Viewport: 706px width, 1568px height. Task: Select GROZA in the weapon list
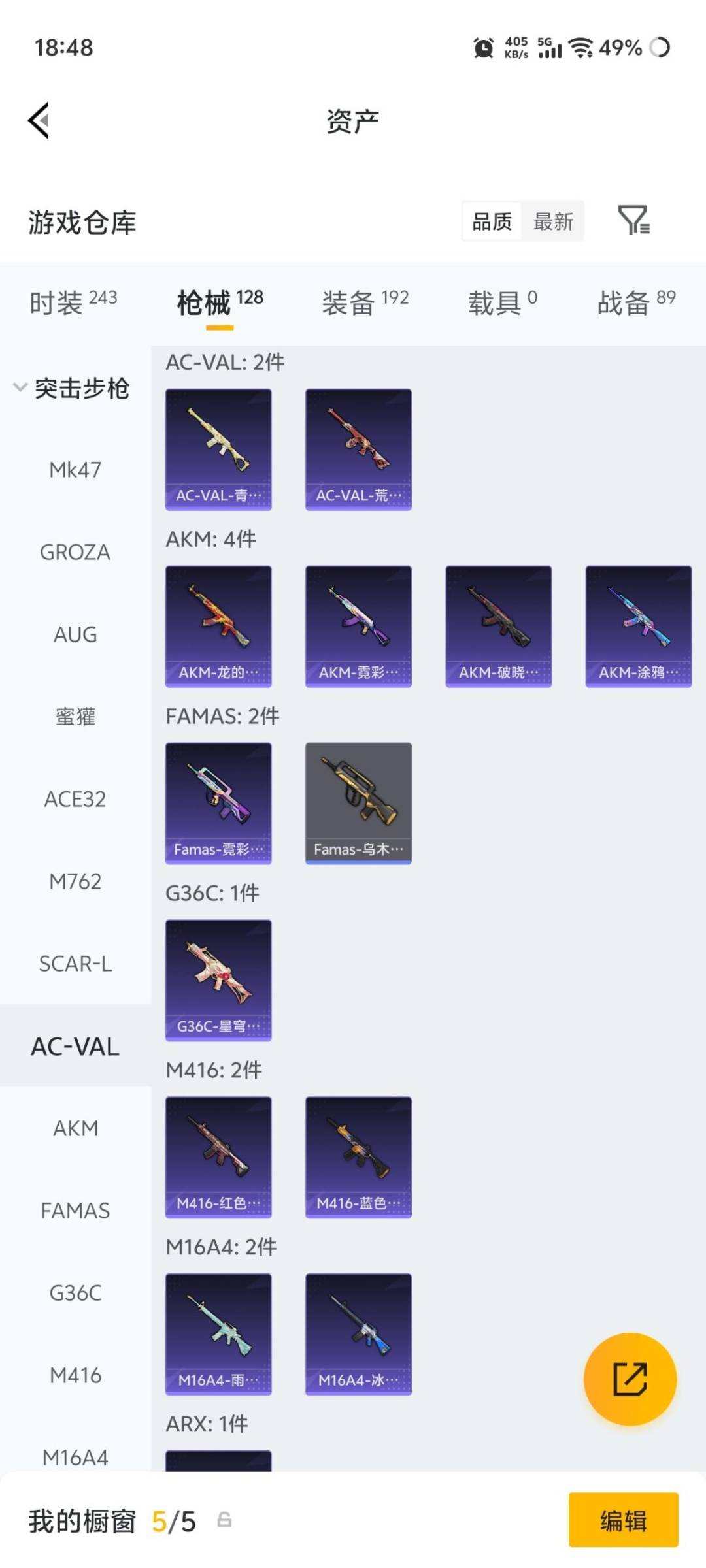(x=75, y=552)
